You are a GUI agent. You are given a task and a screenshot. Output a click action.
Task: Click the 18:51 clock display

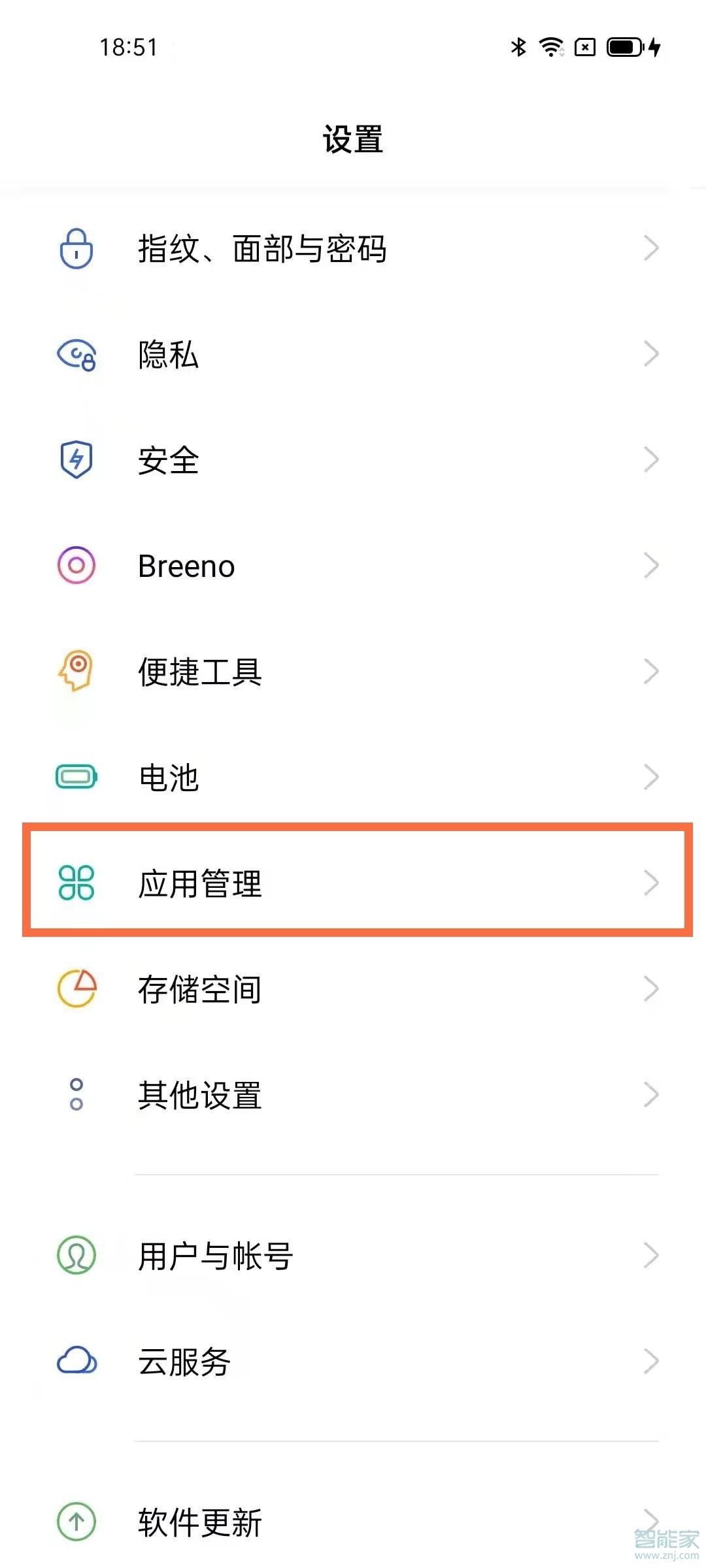128,46
